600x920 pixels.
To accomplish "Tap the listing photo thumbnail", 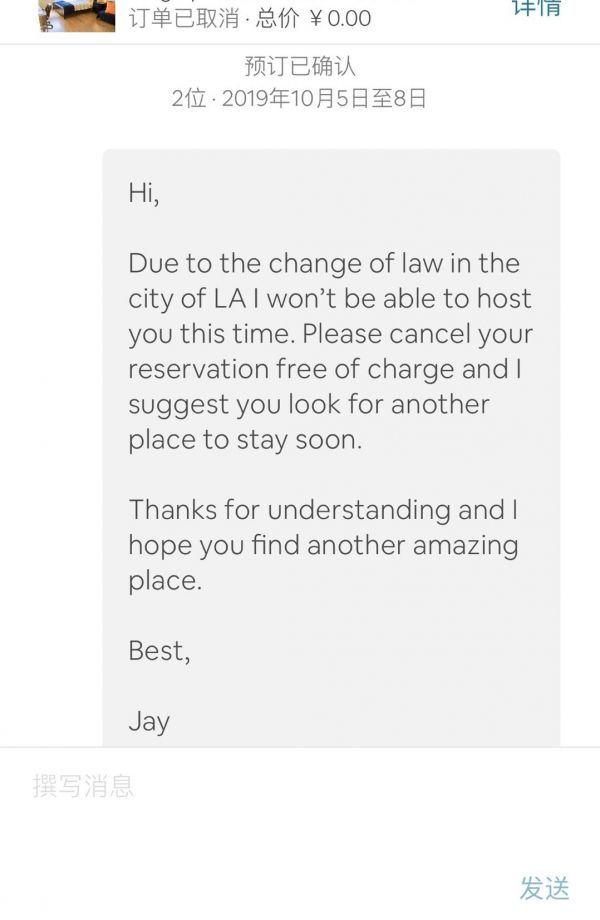I will click(x=76, y=15).
